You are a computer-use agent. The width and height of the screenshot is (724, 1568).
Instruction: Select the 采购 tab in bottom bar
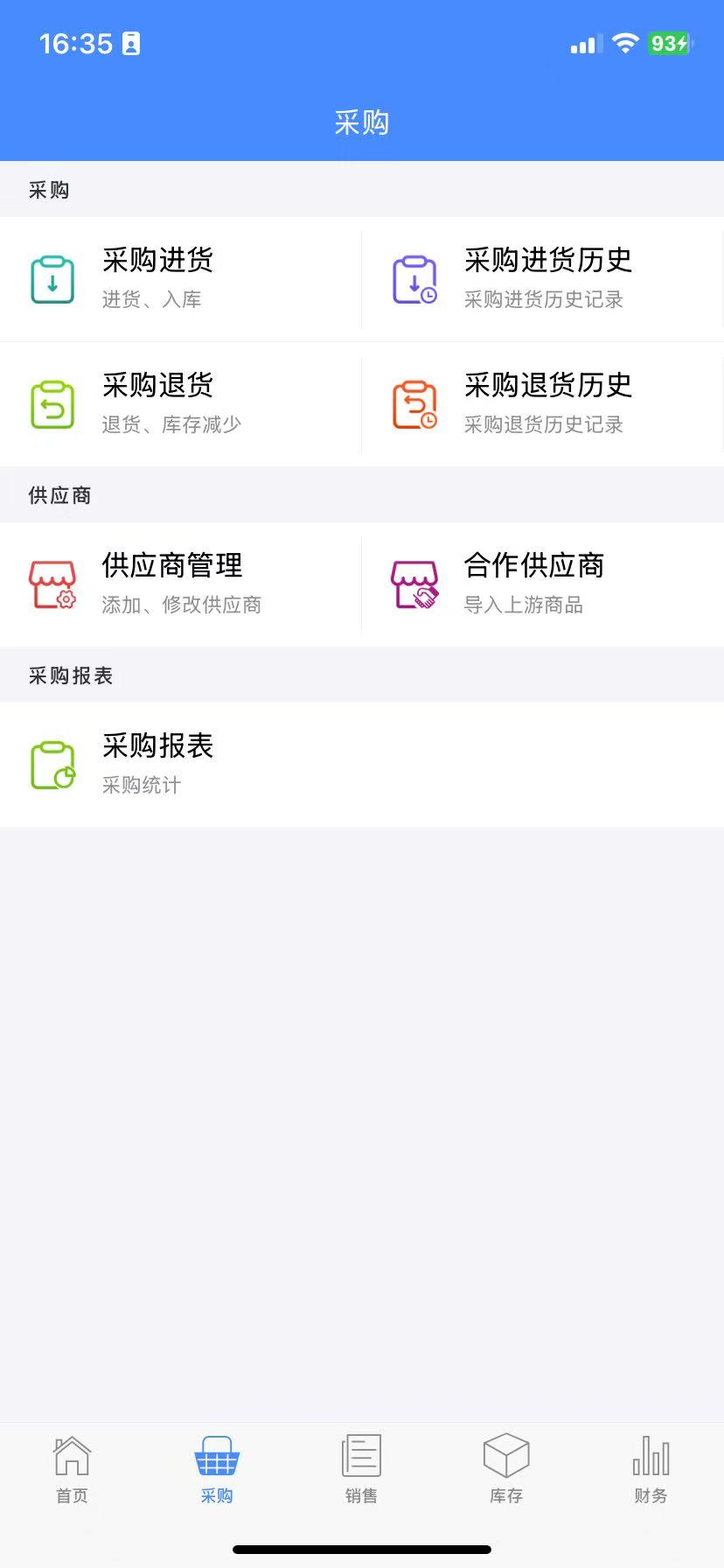(x=217, y=1469)
